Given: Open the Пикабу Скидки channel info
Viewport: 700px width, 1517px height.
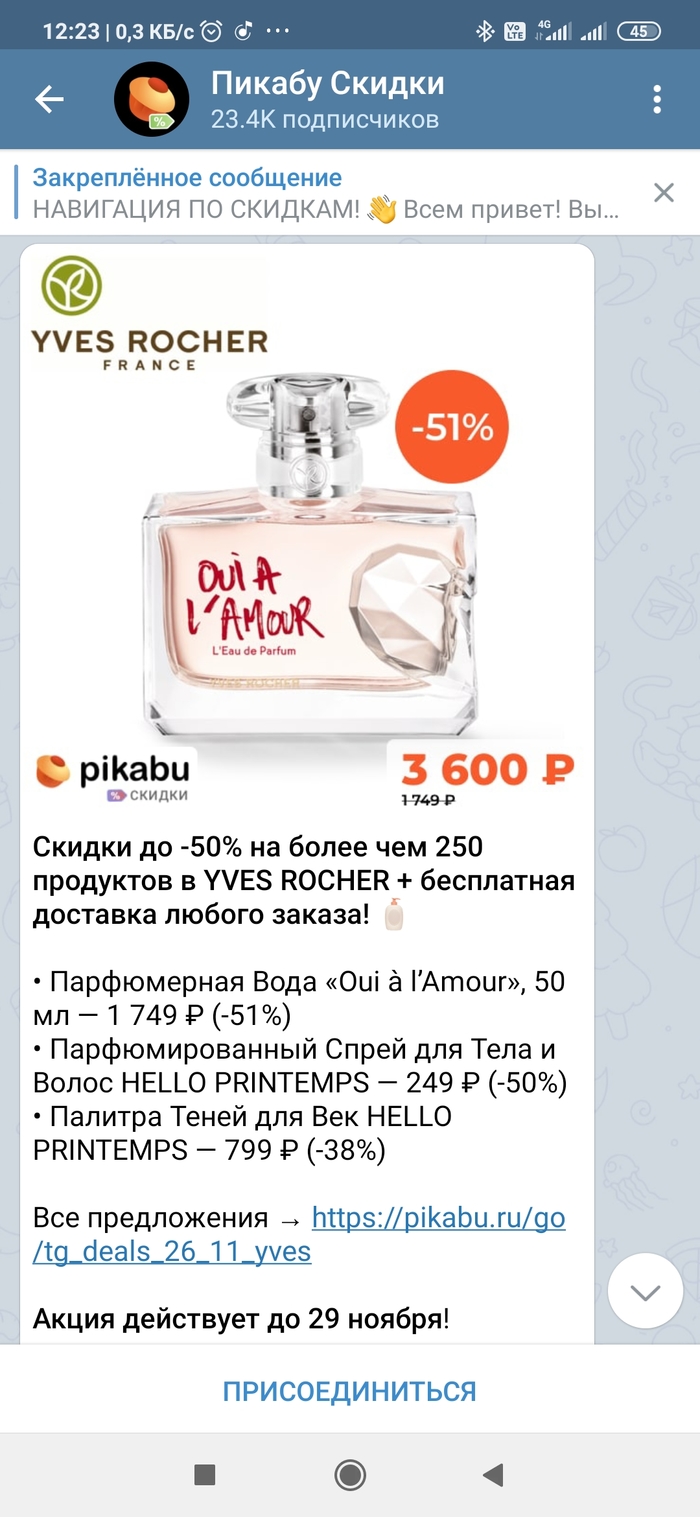Looking at the screenshot, I should click(327, 99).
